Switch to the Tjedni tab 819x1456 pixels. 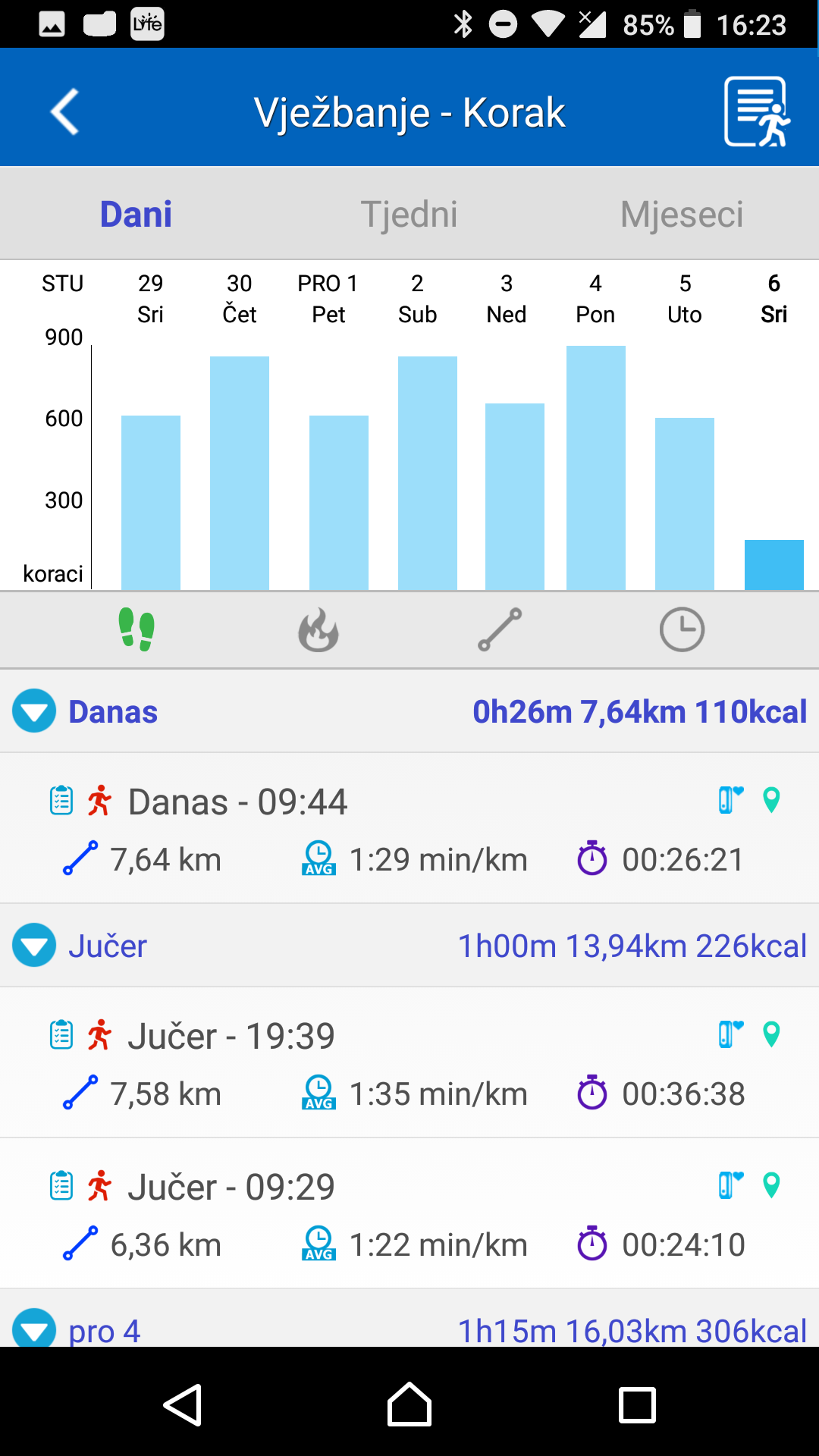click(x=409, y=214)
